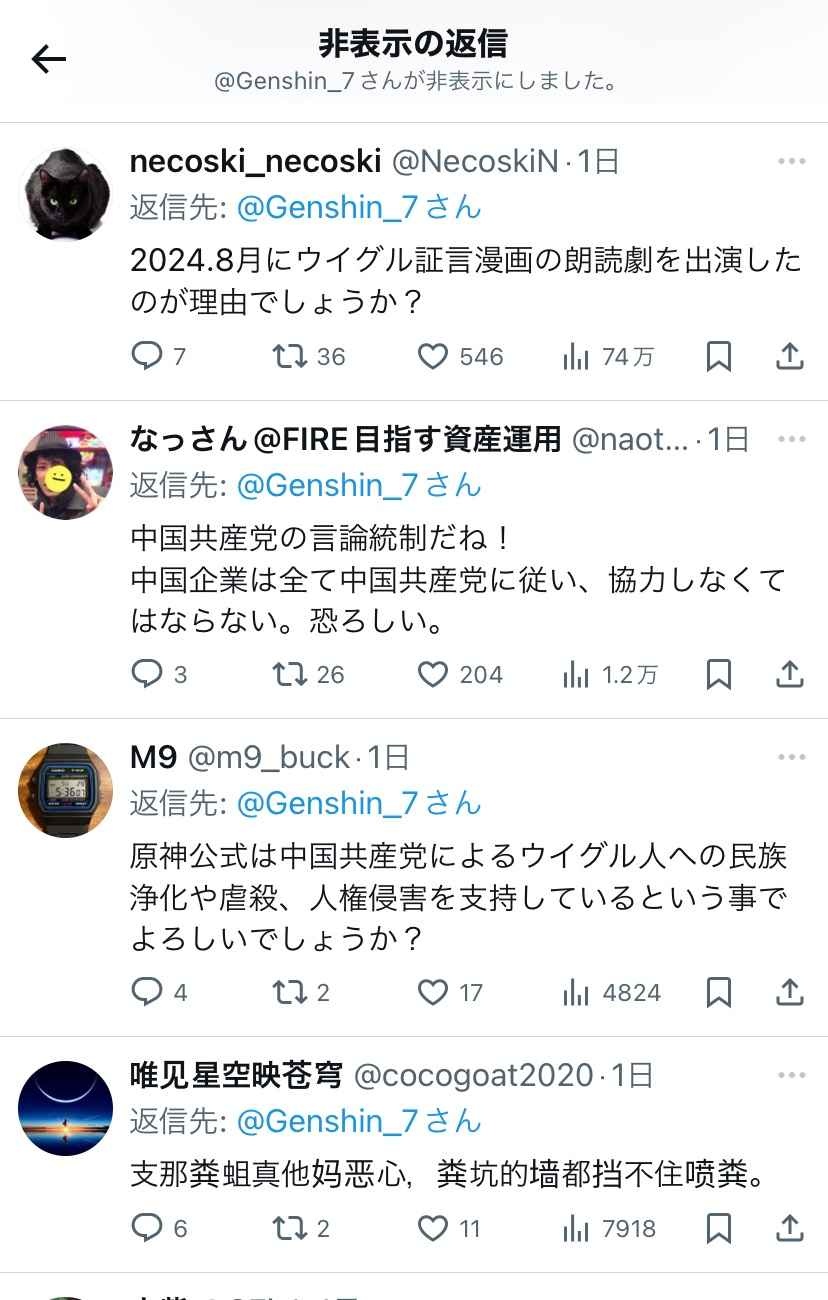Screen dimensions: 828x1300
Task: Share 唯见星空映苍穹's reply
Action: (x=790, y=1228)
